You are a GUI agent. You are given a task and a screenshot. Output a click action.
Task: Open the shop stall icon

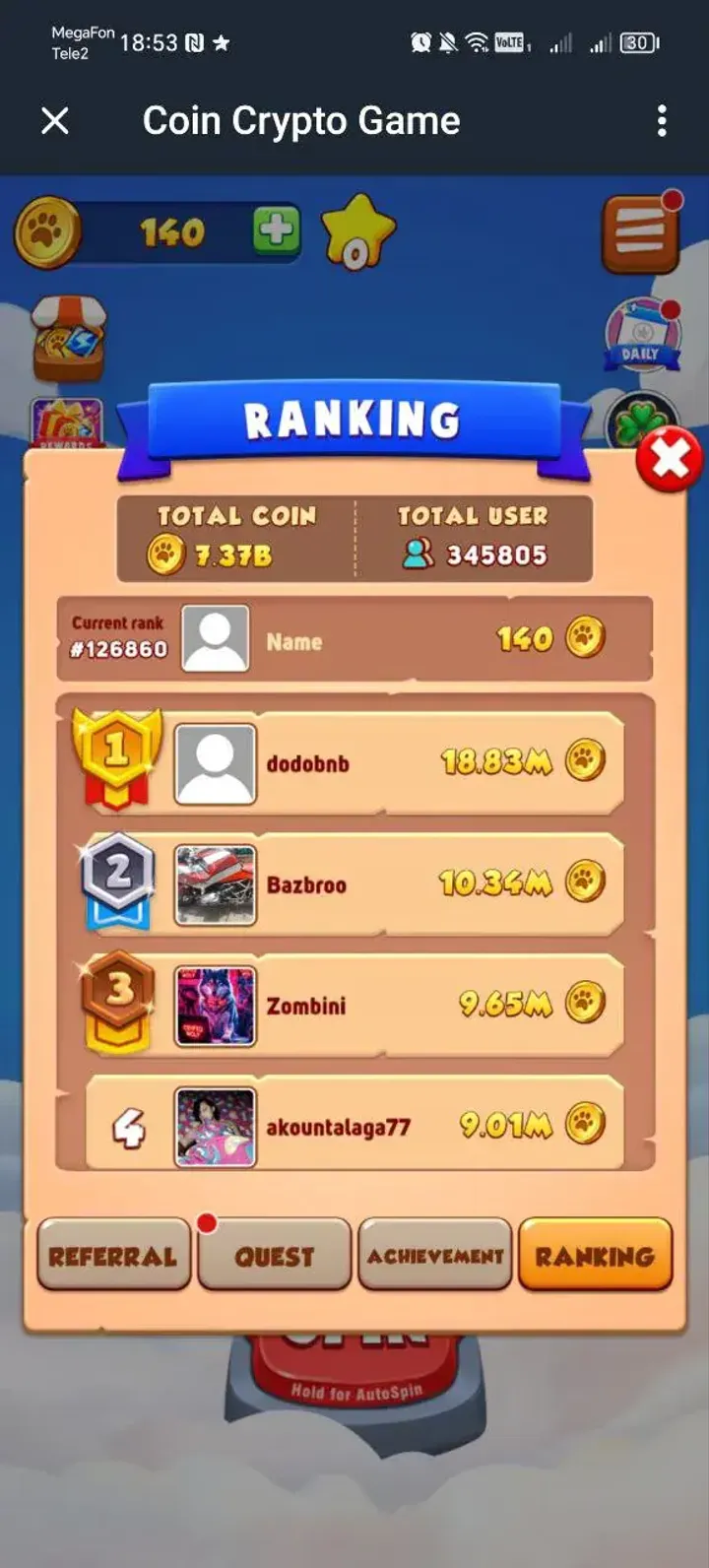click(x=67, y=338)
